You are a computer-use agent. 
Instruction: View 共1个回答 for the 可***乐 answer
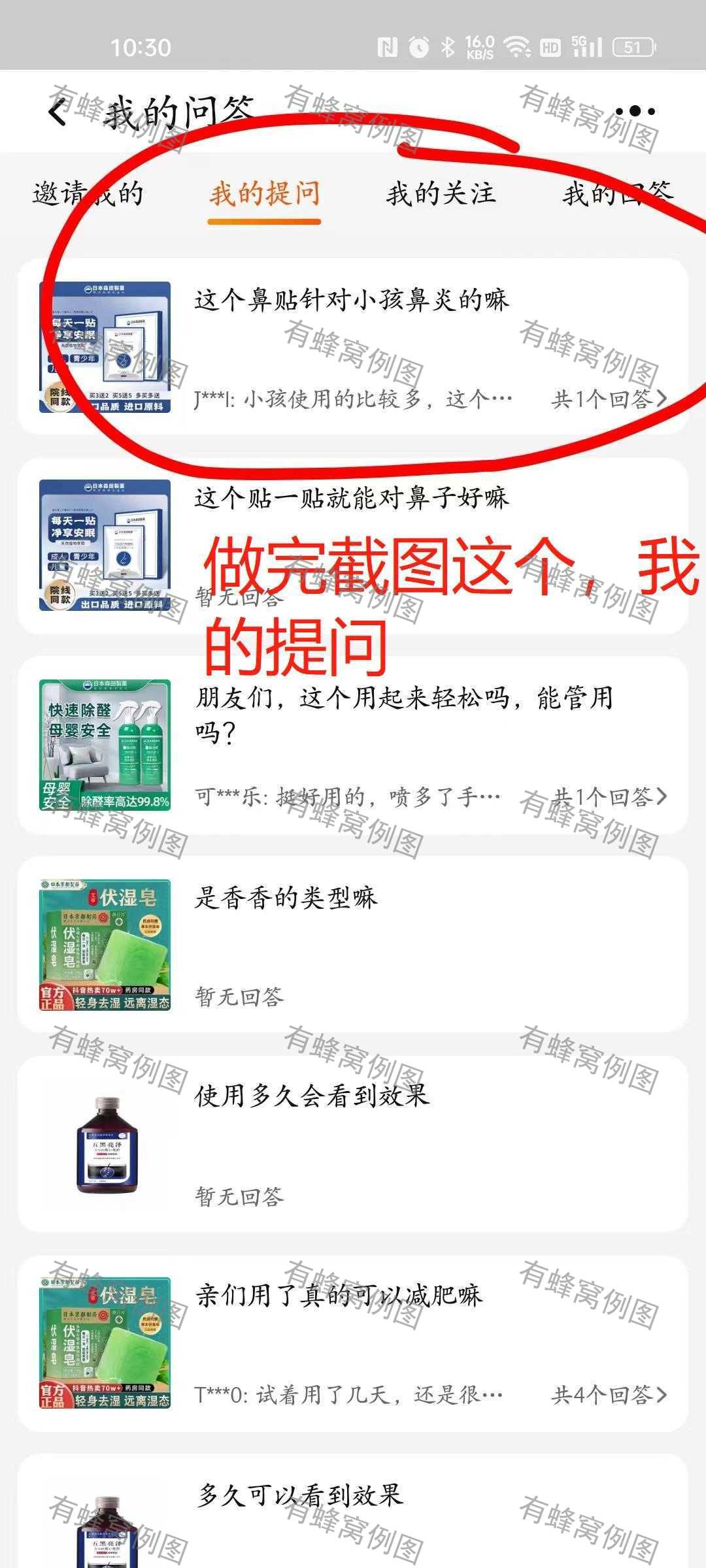609,796
